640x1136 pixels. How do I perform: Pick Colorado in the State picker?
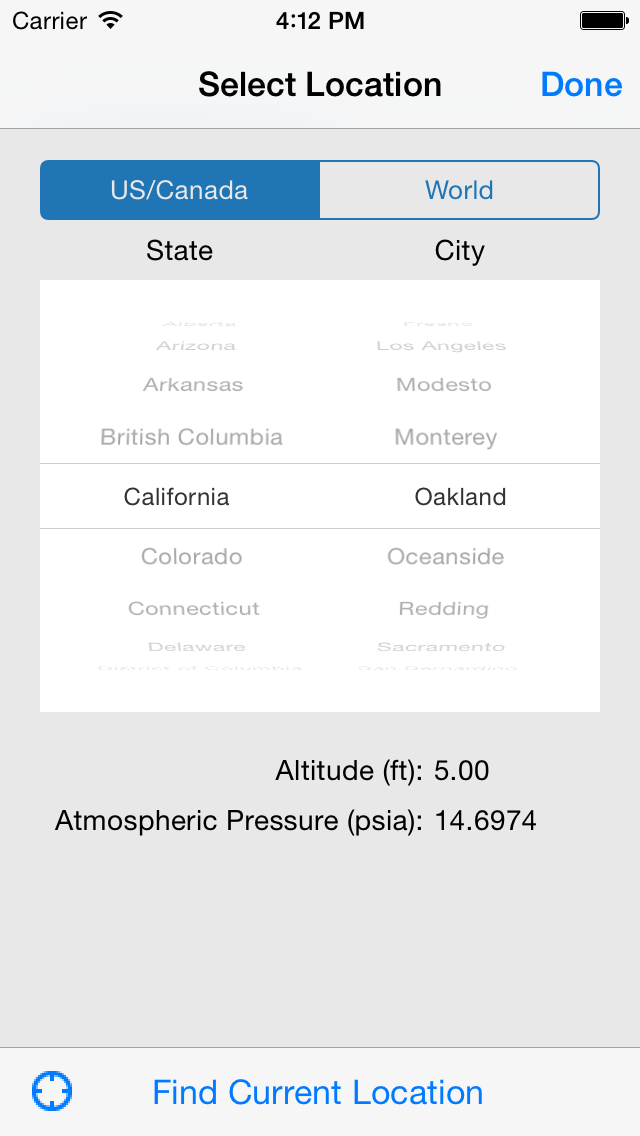(x=191, y=556)
